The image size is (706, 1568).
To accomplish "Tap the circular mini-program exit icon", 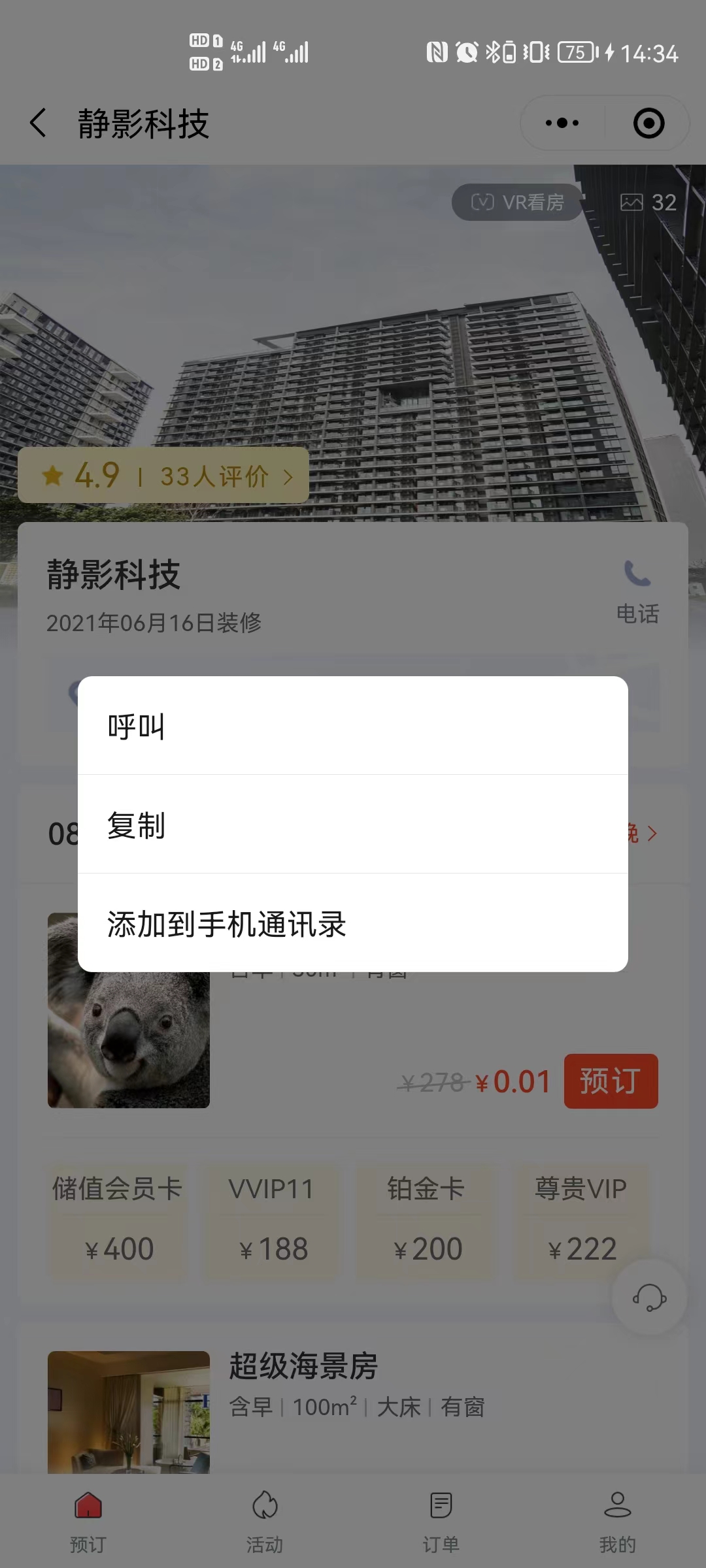I will [x=648, y=123].
